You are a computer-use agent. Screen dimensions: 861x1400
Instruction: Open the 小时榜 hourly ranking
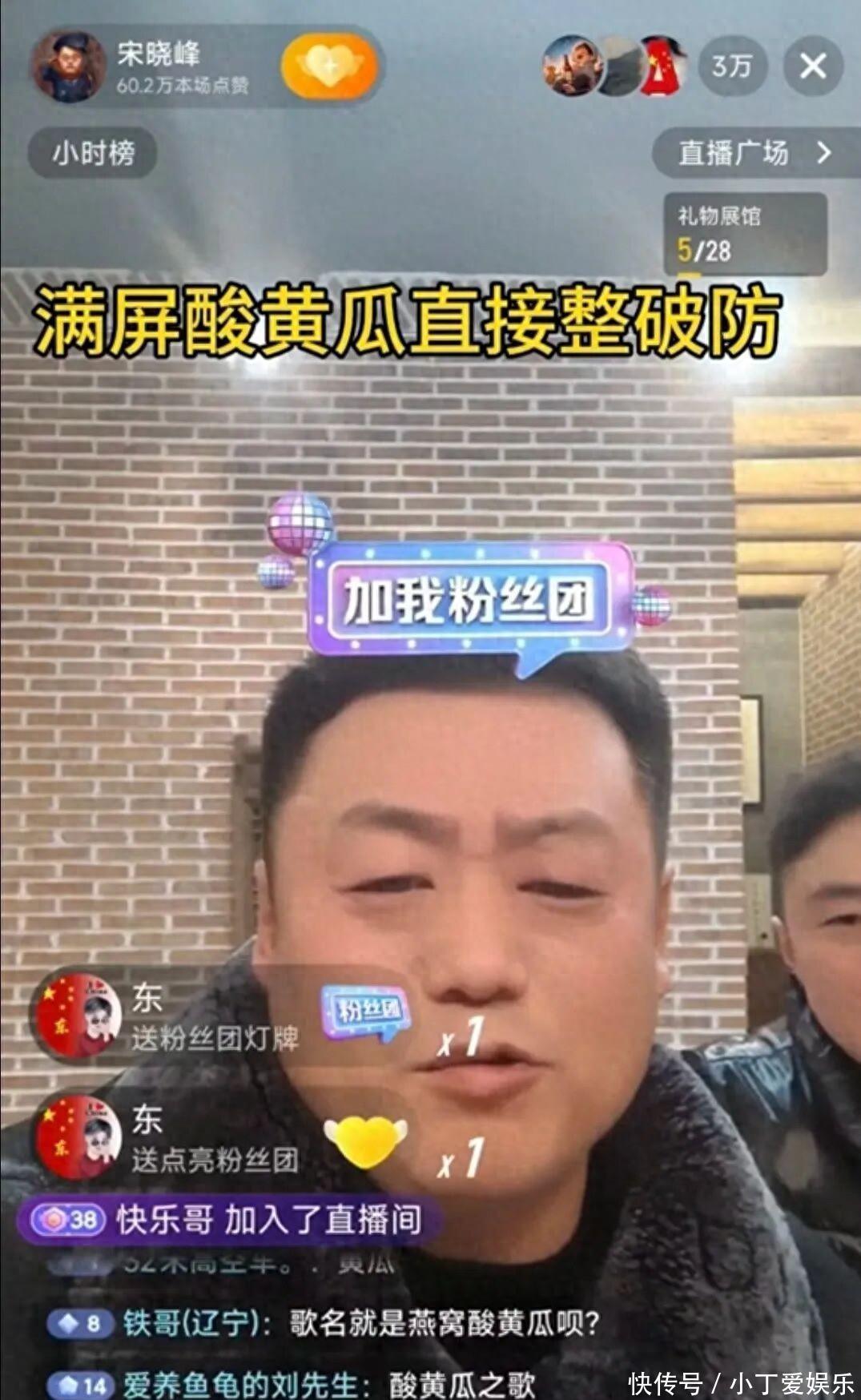93,152
